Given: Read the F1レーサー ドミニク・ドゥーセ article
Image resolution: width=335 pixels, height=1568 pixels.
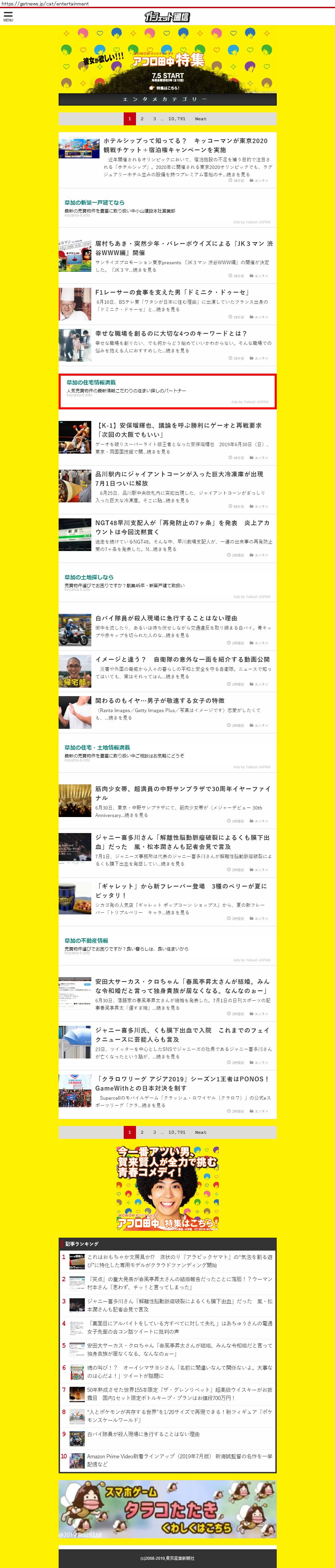Looking at the screenshot, I should 172,292.
